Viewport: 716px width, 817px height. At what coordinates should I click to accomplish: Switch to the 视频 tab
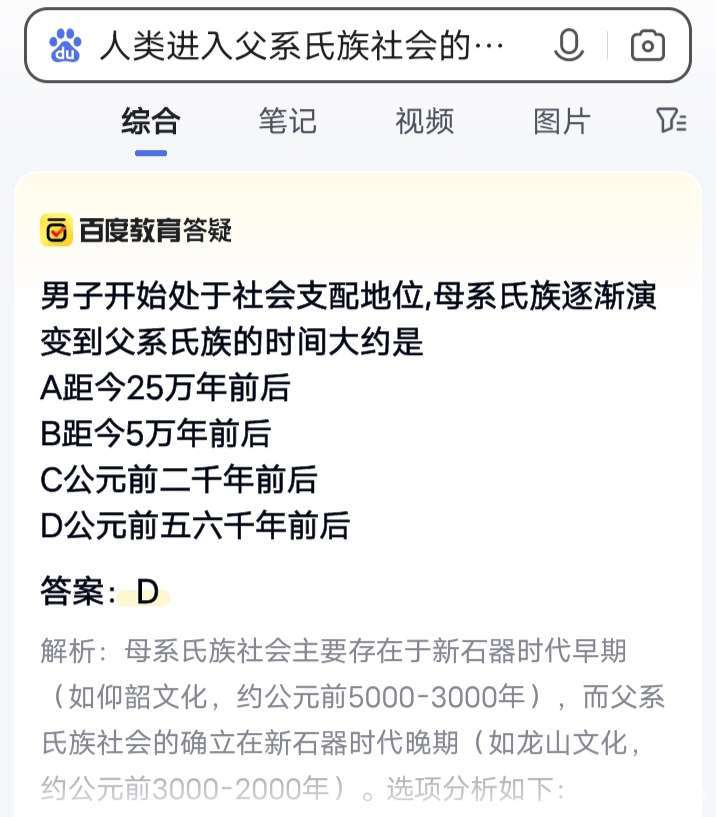click(424, 121)
